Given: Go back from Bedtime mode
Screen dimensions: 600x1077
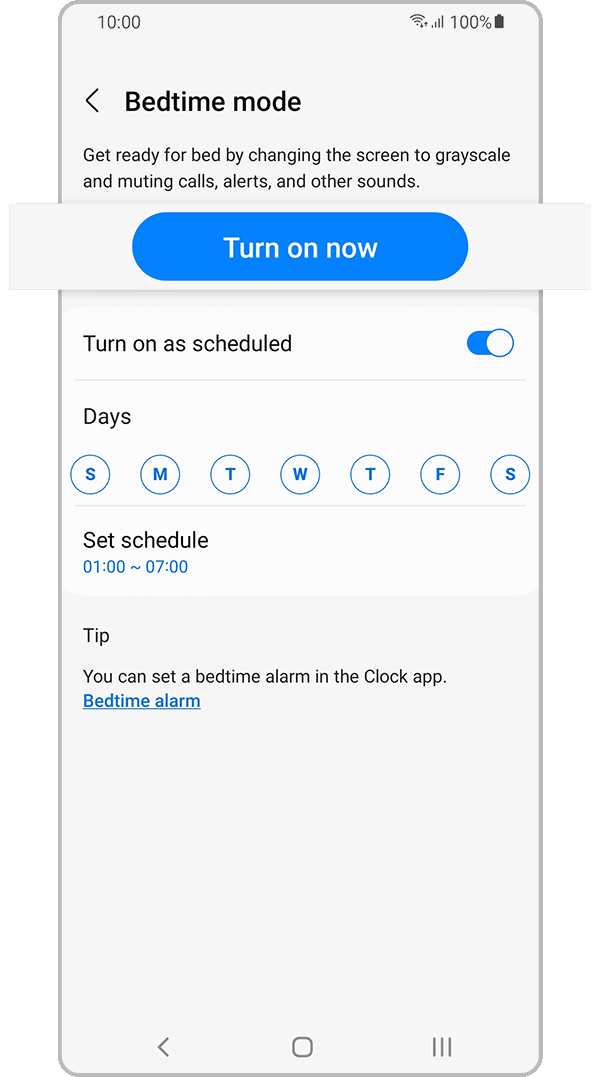Looking at the screenshot, I should (x=92, y=101).
